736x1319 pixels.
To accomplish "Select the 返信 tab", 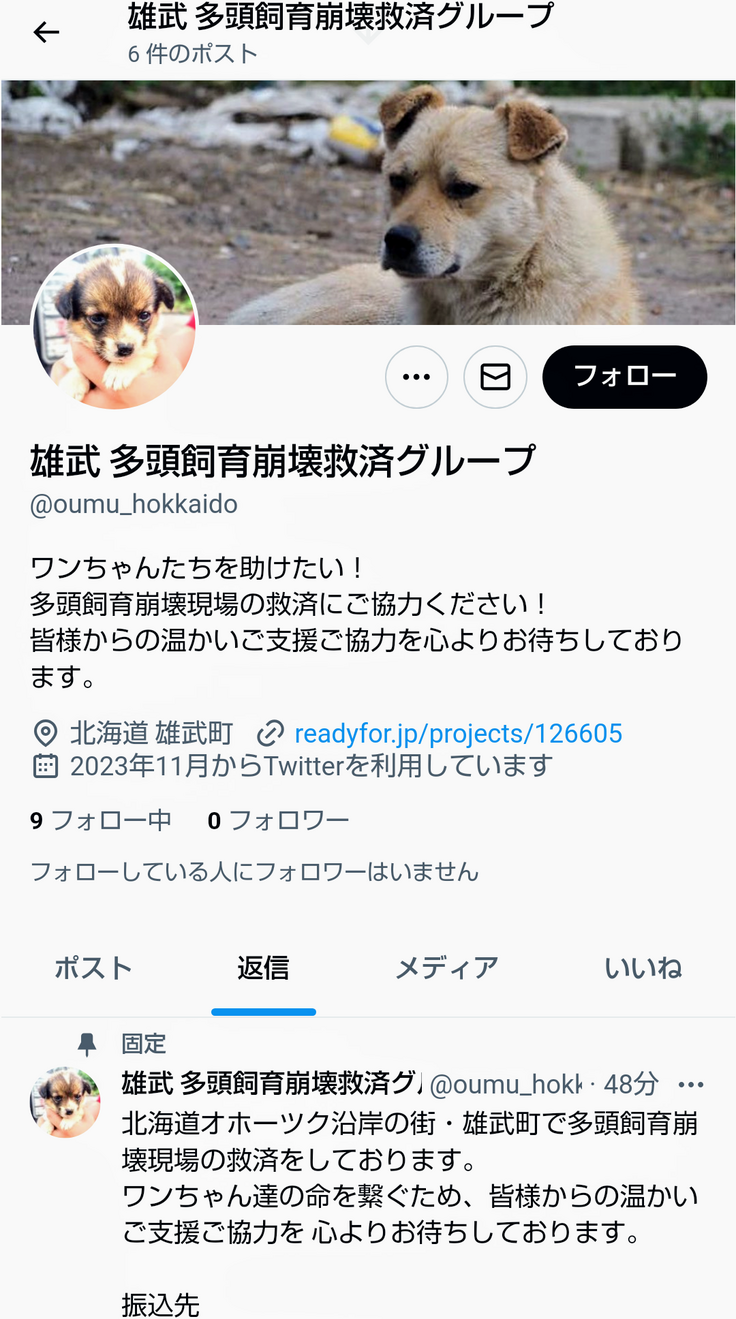I will 263,968.
